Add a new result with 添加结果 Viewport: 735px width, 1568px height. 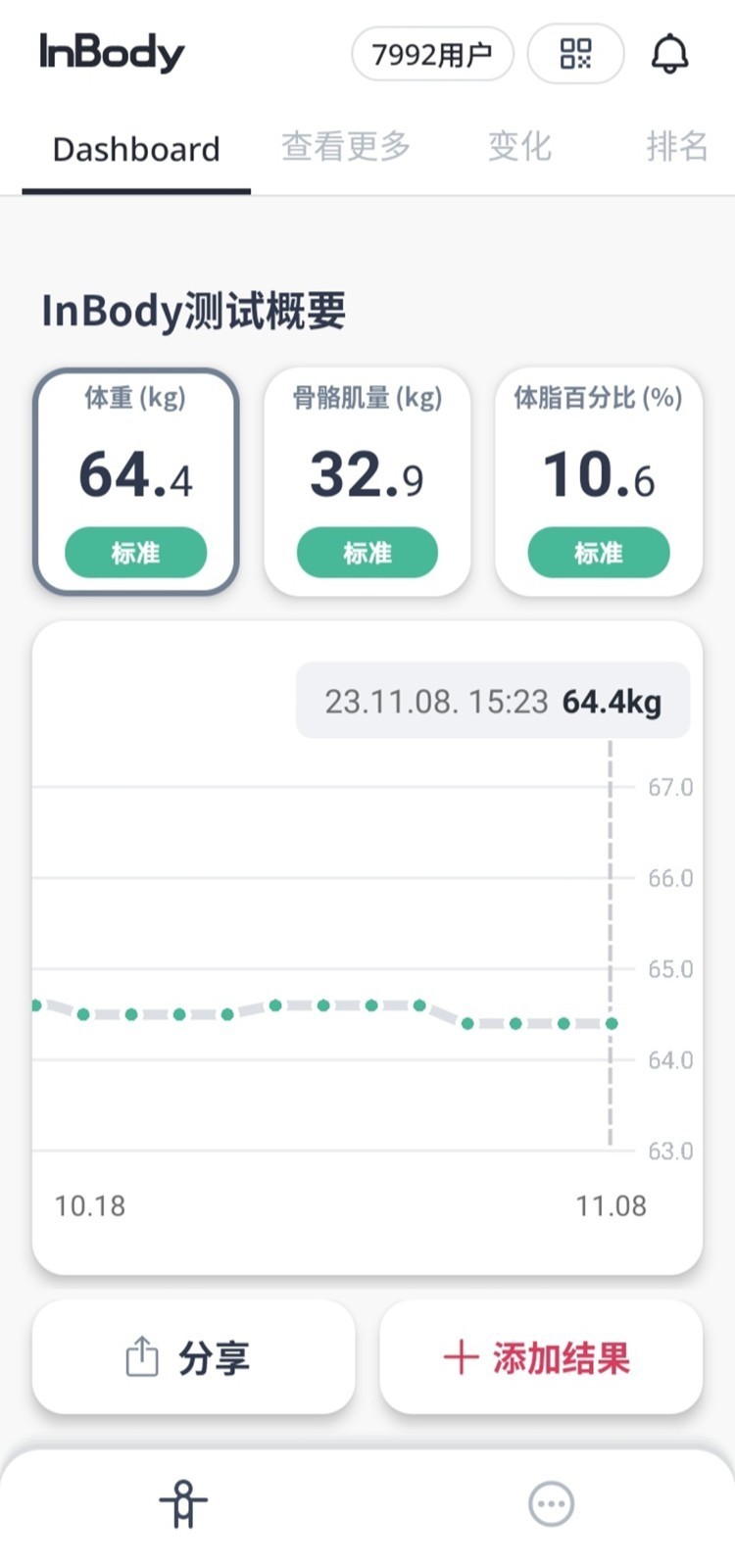(541, 1357)
